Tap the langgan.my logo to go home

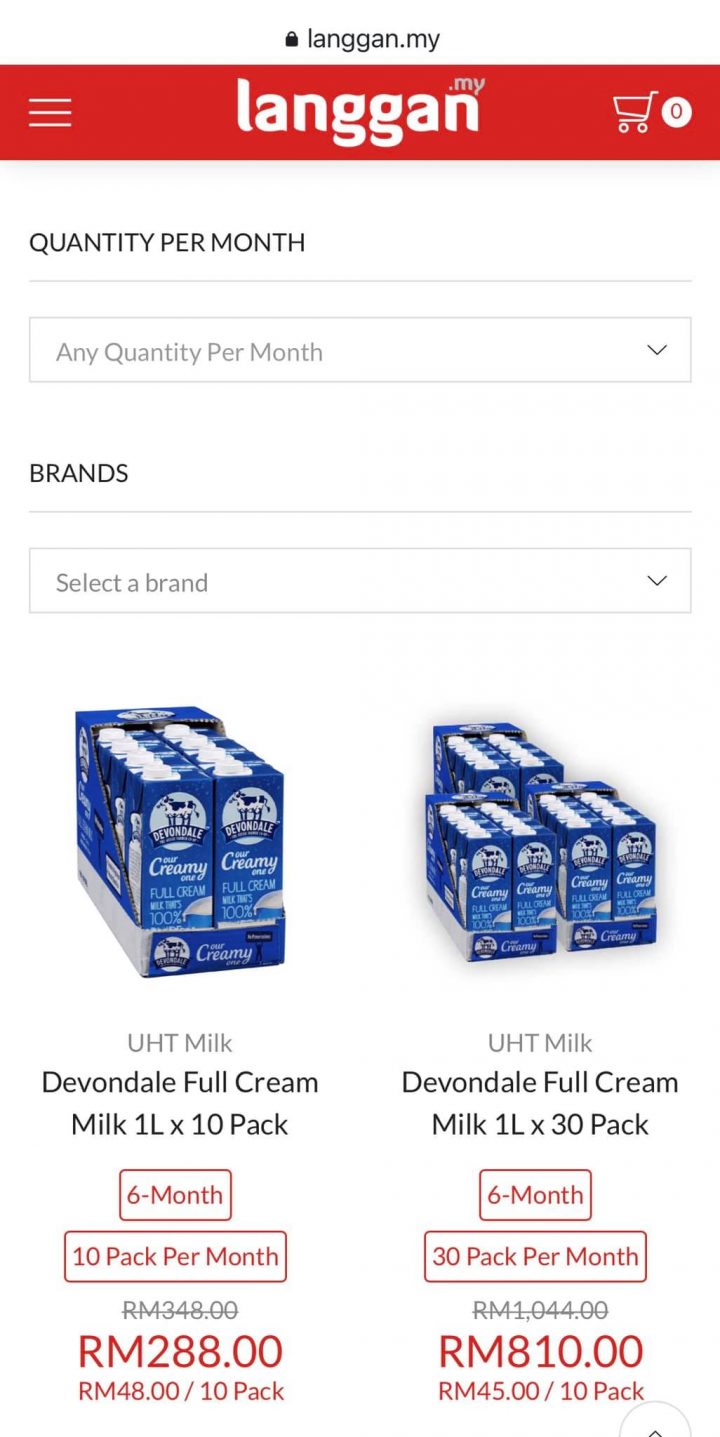point(360,110)
